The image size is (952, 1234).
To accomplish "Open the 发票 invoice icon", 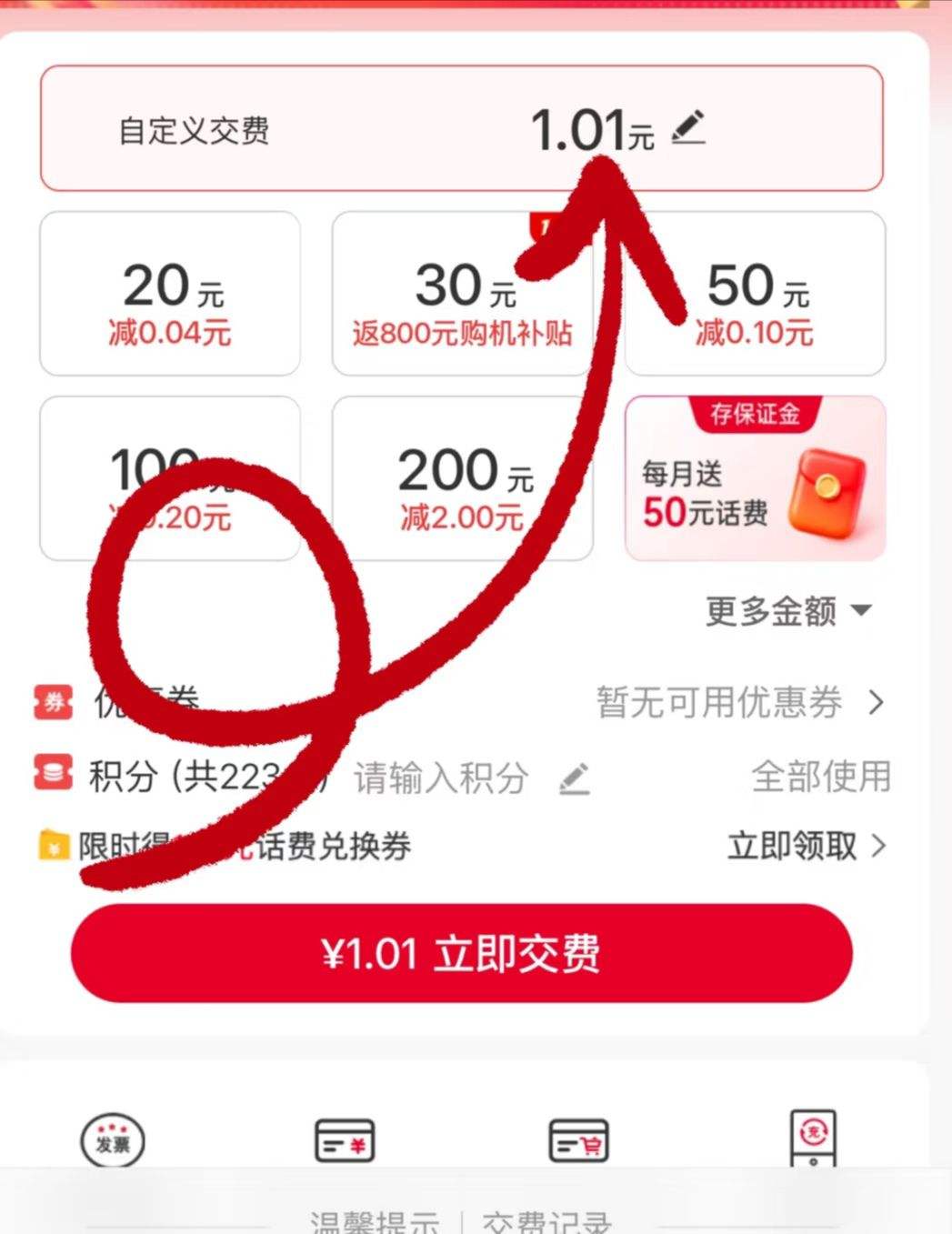I will (x=111, y=1137).
